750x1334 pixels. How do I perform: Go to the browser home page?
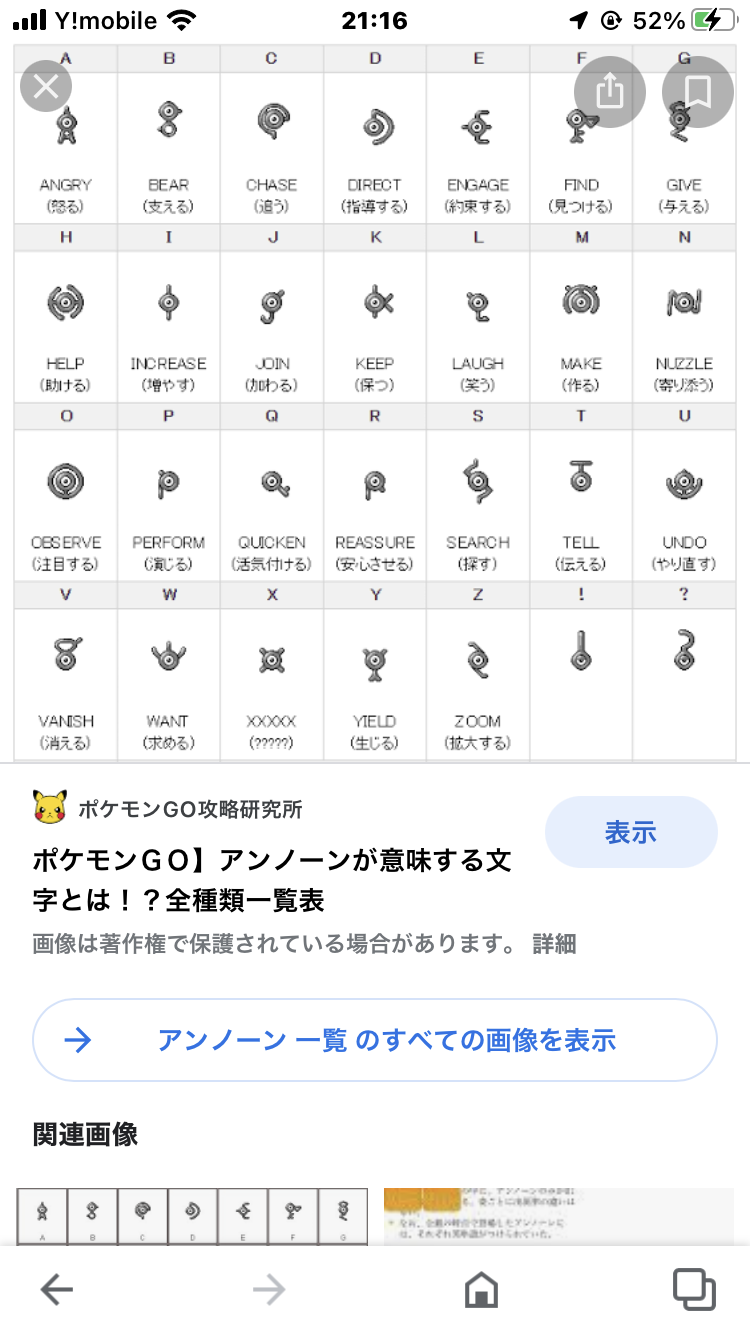[x=482, y=1290]
